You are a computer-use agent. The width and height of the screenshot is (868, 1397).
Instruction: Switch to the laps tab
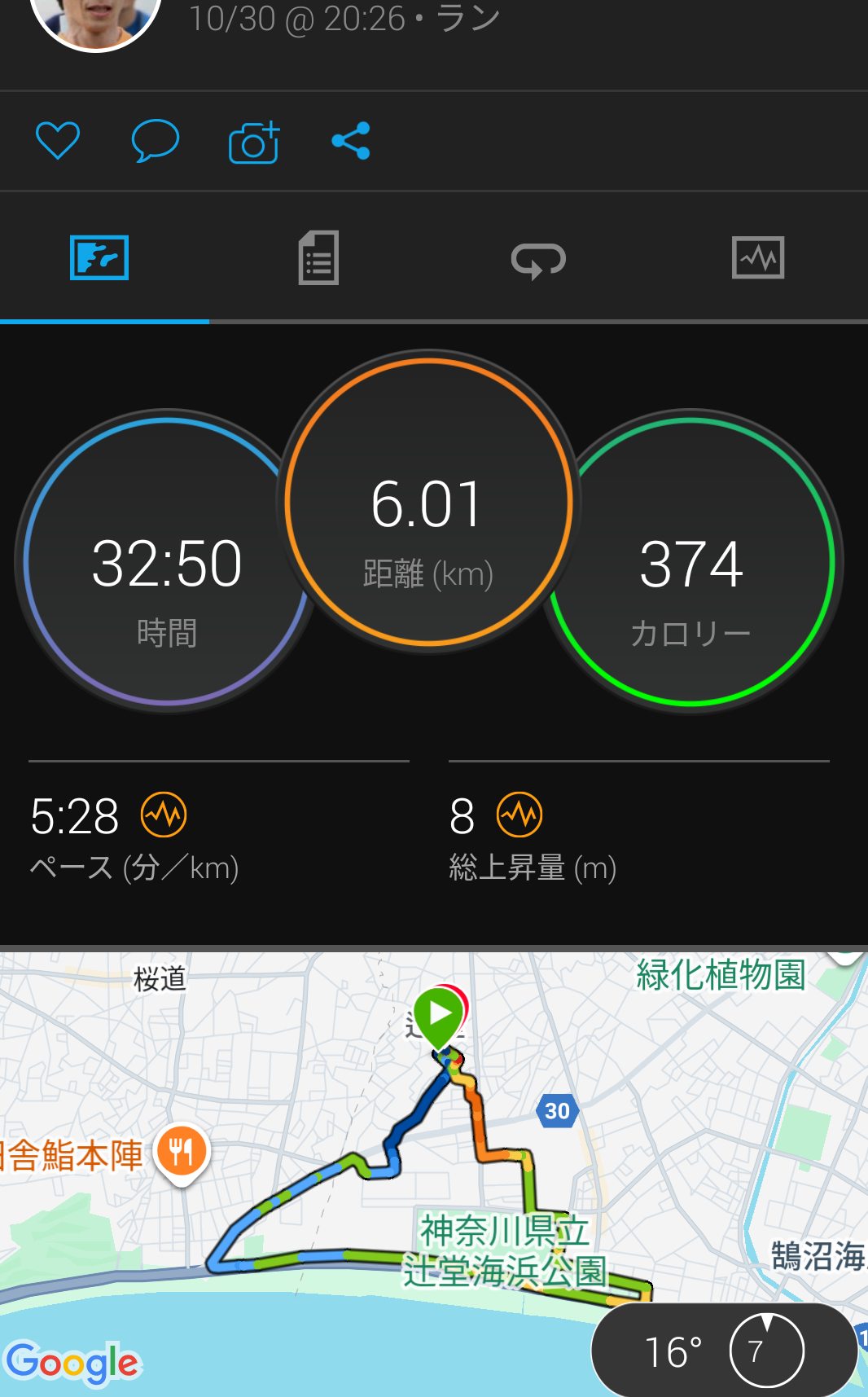point(538,260)
